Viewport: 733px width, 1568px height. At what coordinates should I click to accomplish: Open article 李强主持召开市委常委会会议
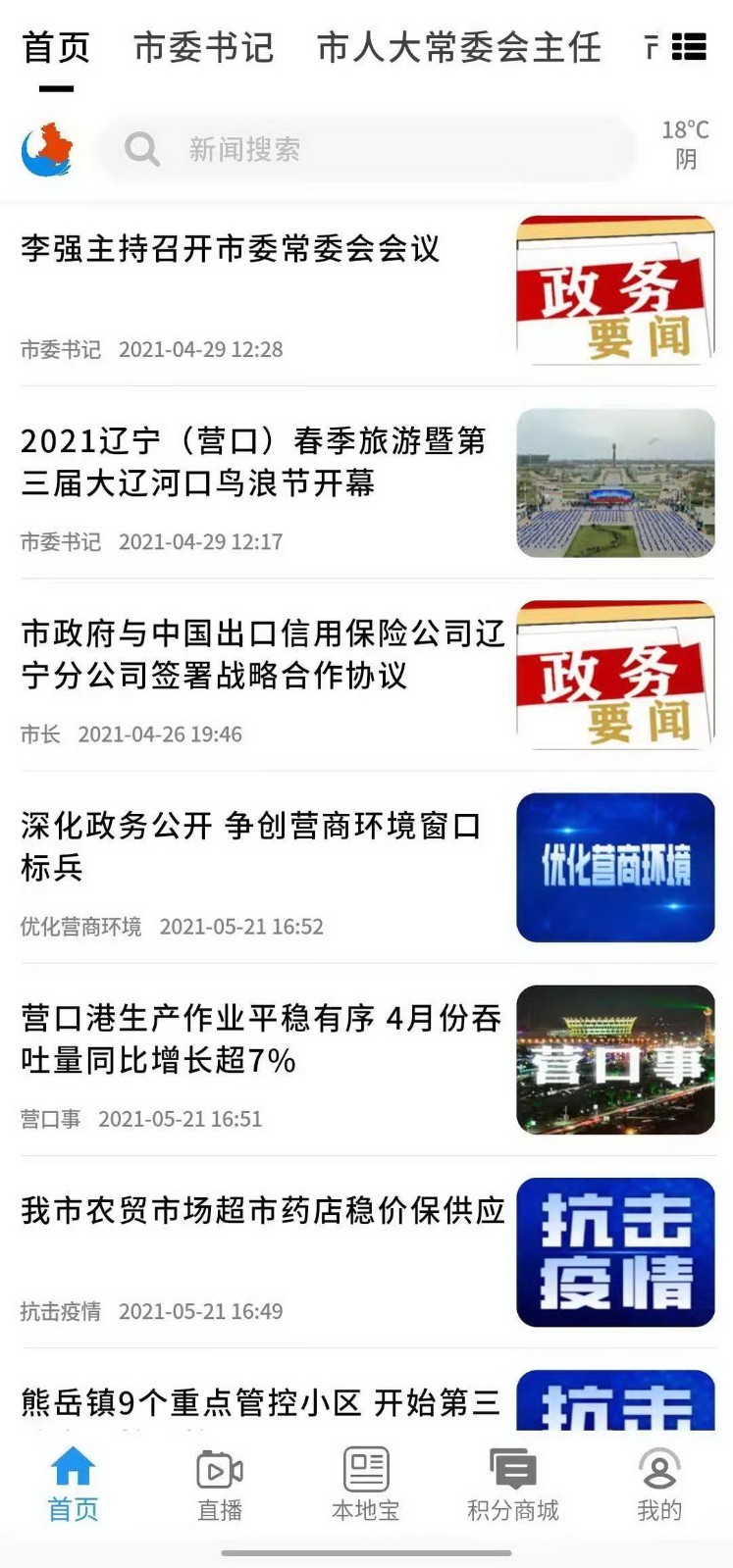click(231, 249)
